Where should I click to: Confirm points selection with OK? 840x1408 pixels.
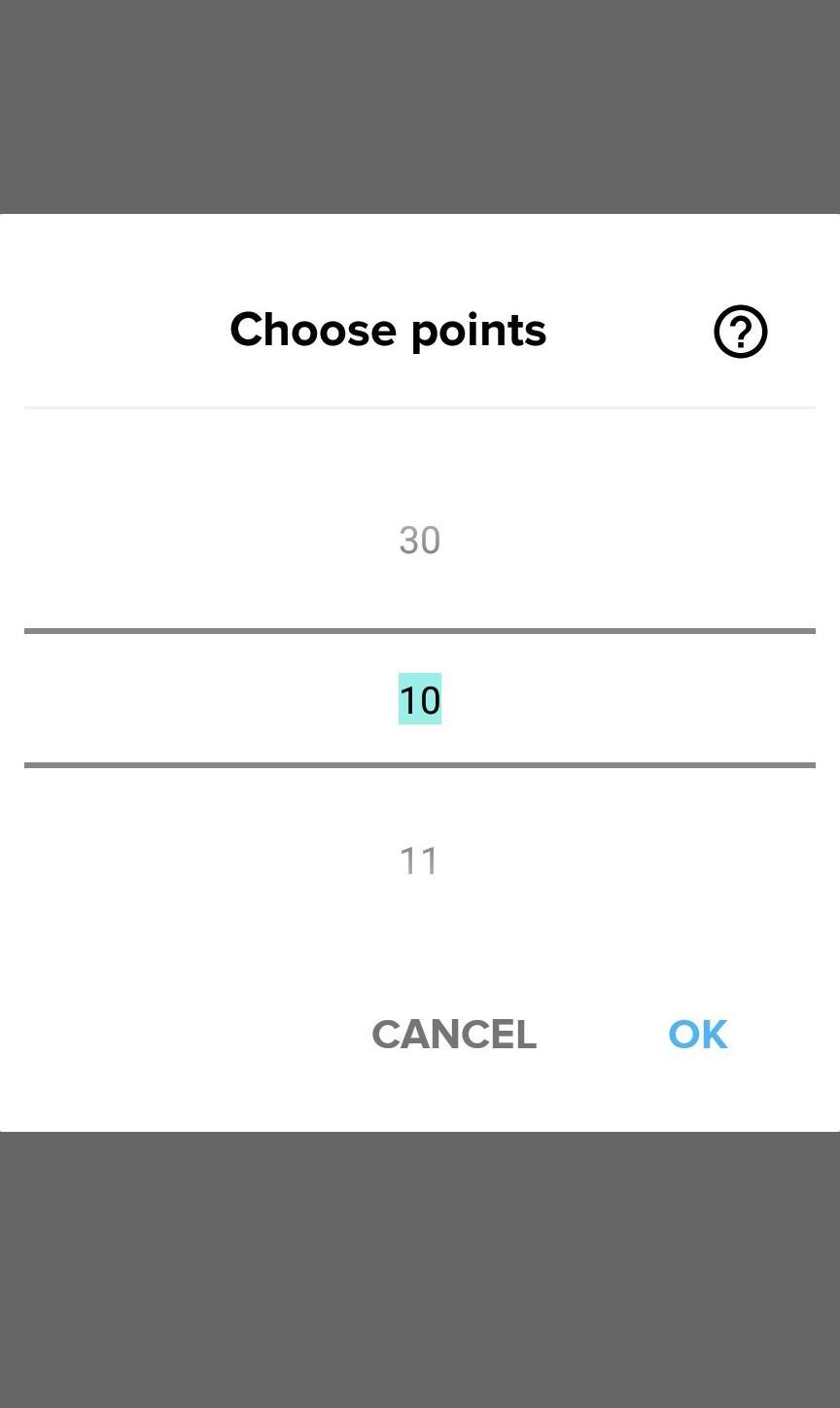point(697,1034)
